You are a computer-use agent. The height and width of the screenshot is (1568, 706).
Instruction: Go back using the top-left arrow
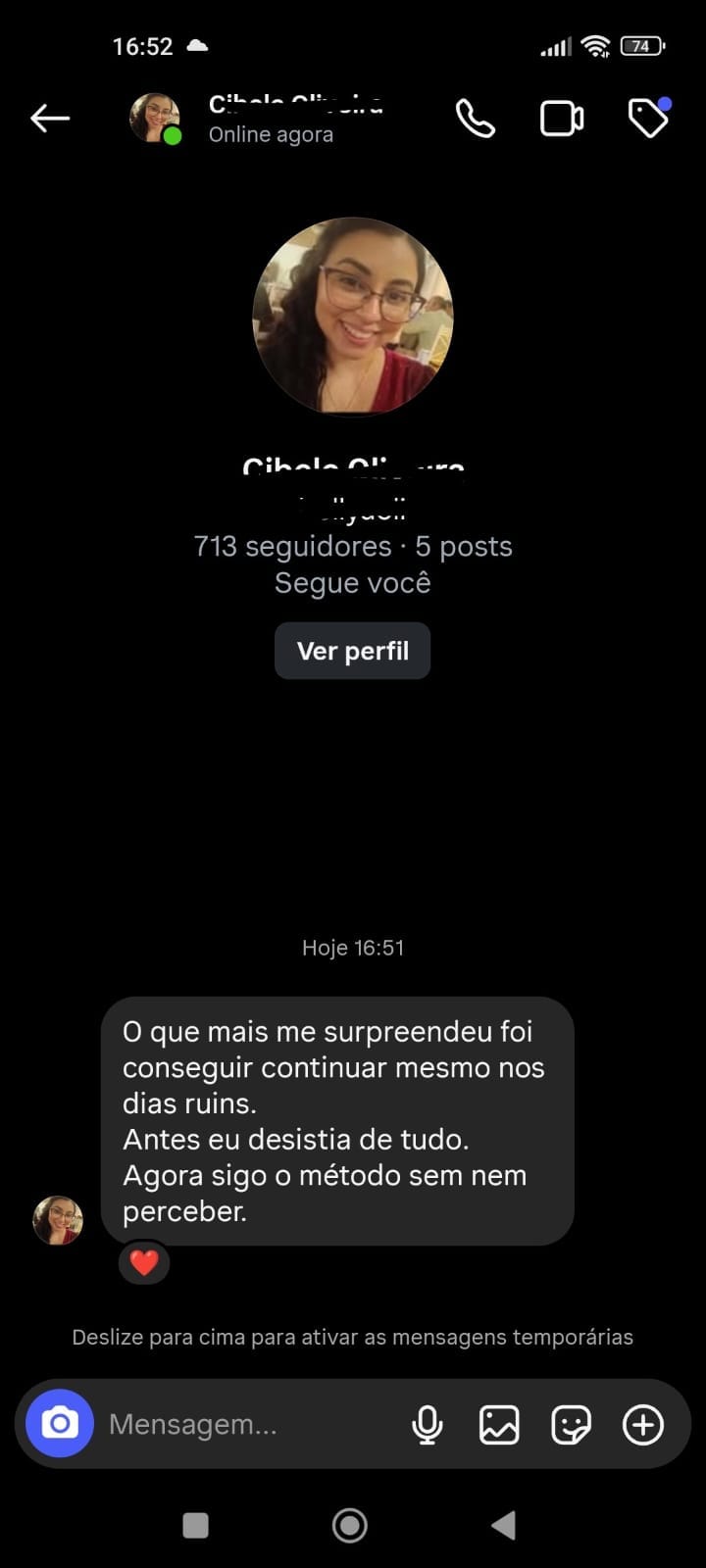pyautogui.click(x=49, y=119)
